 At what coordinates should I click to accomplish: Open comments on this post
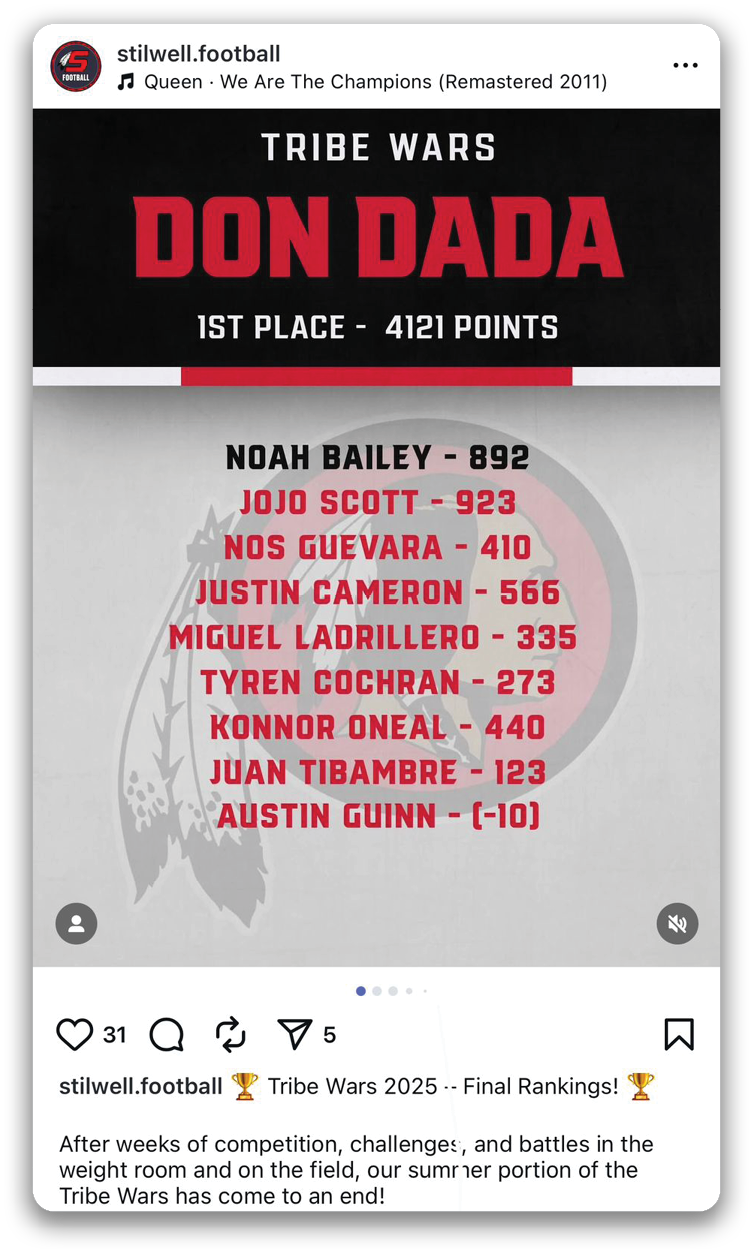167,1034
